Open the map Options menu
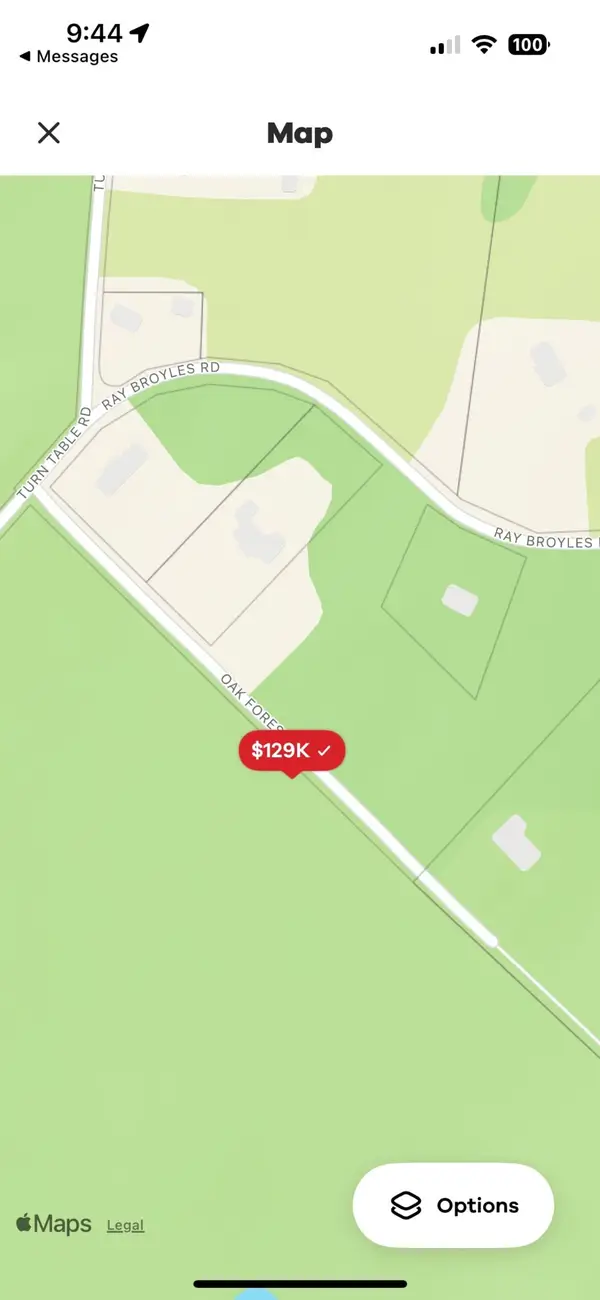Image resolution: width=600 pixels, height=1300 pixels. coord(453,1205)
